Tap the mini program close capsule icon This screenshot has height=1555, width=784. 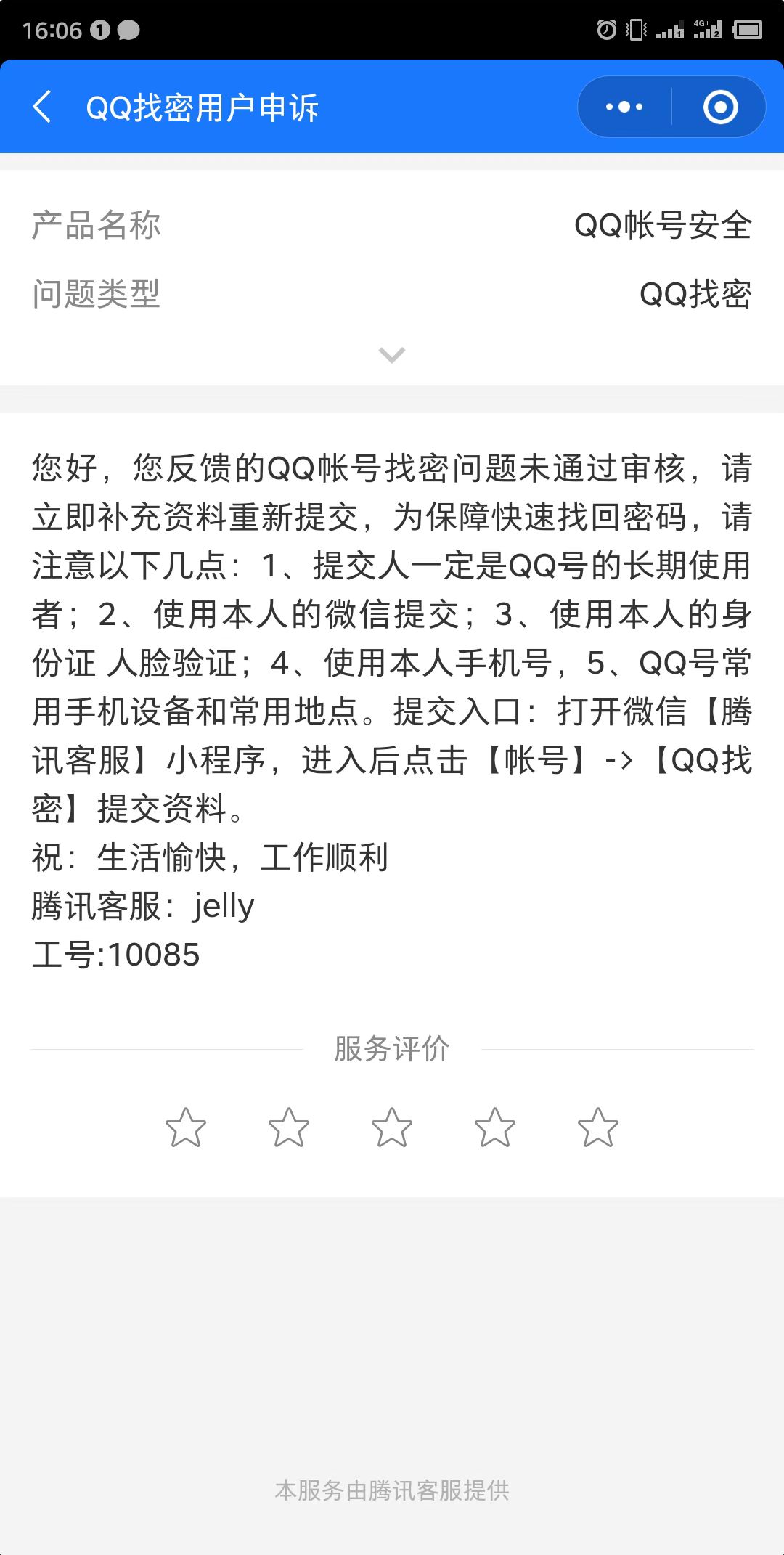coord(719,107)
